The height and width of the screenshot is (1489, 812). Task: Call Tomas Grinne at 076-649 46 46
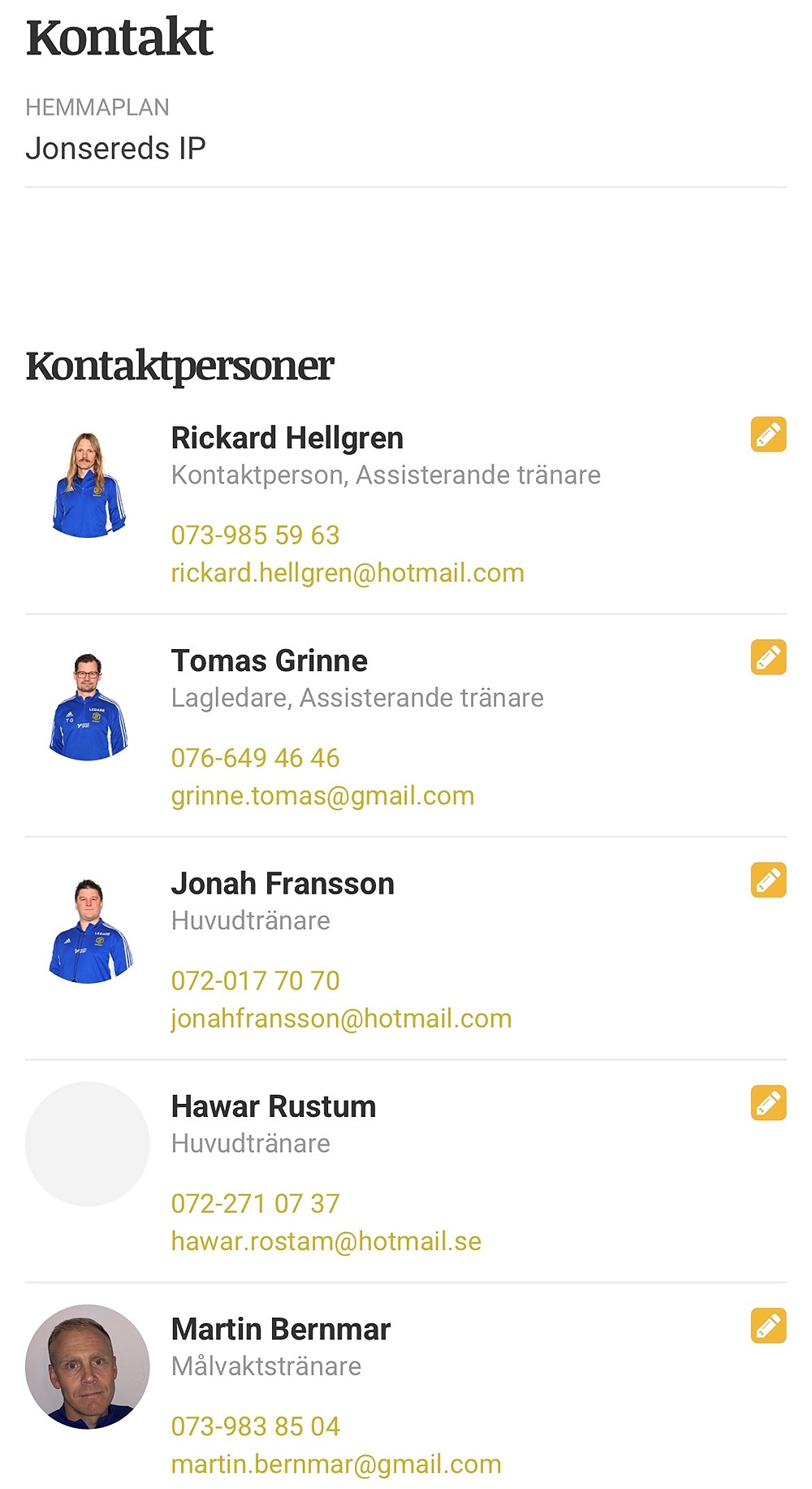(x=255, y=758)
